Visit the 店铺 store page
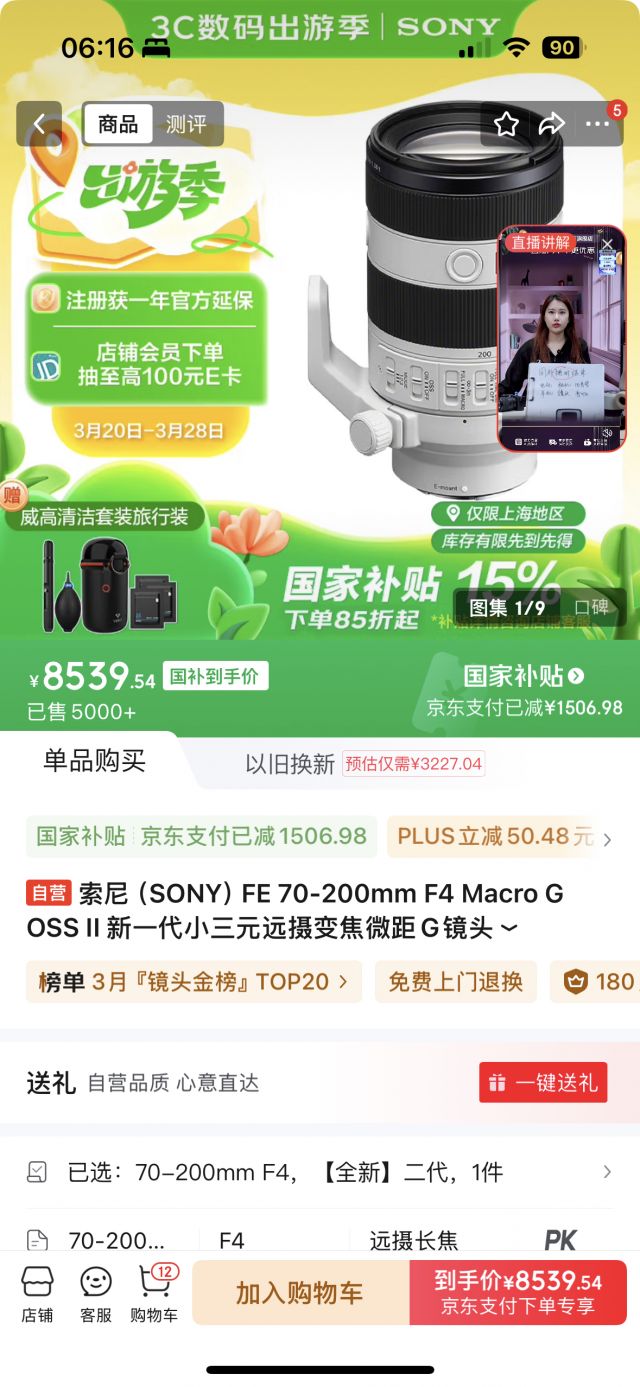The height and width of the screenshot is (1387, 640). tap(38, 1294)
